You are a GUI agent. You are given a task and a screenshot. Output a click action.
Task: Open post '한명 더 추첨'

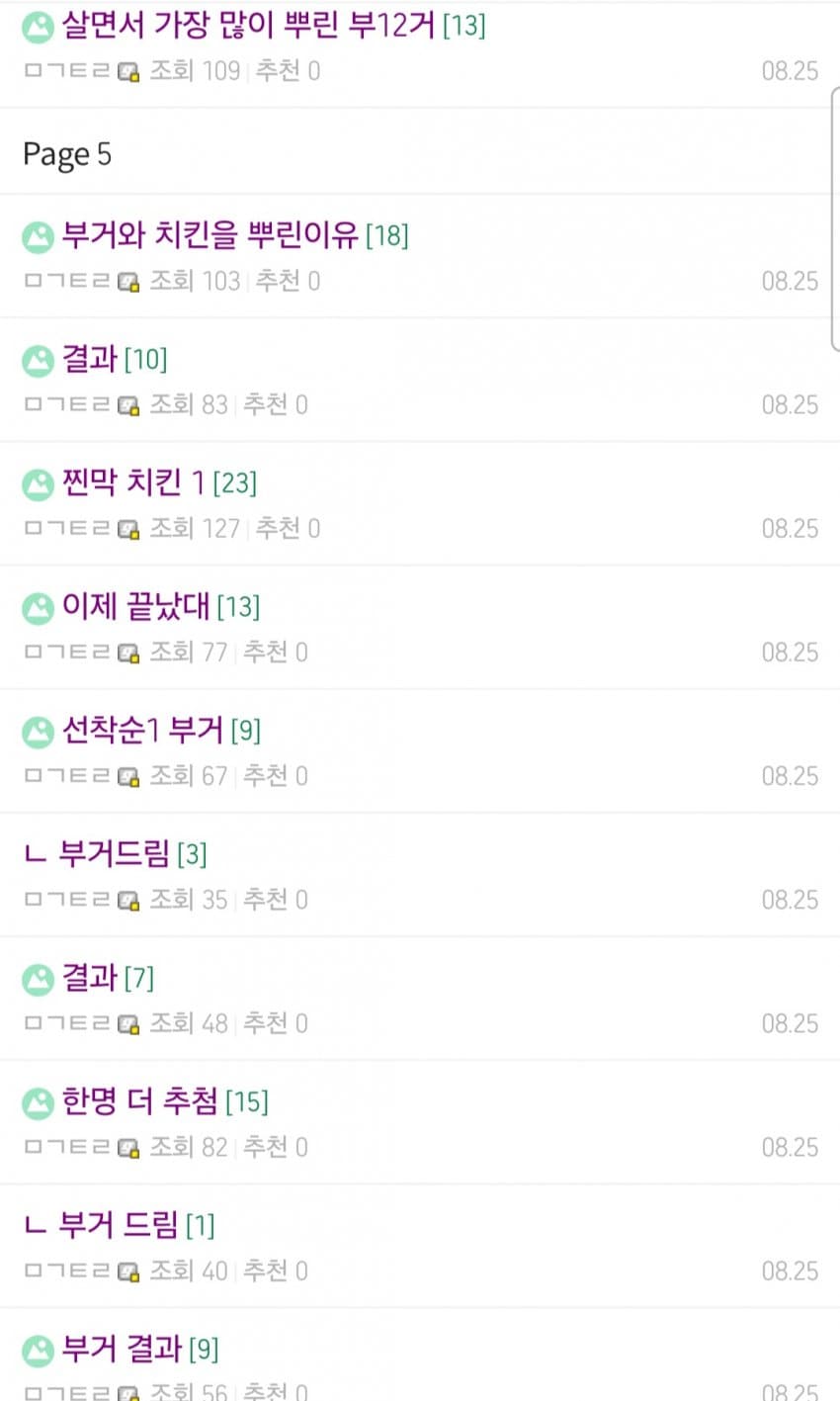click(139, 1100)
